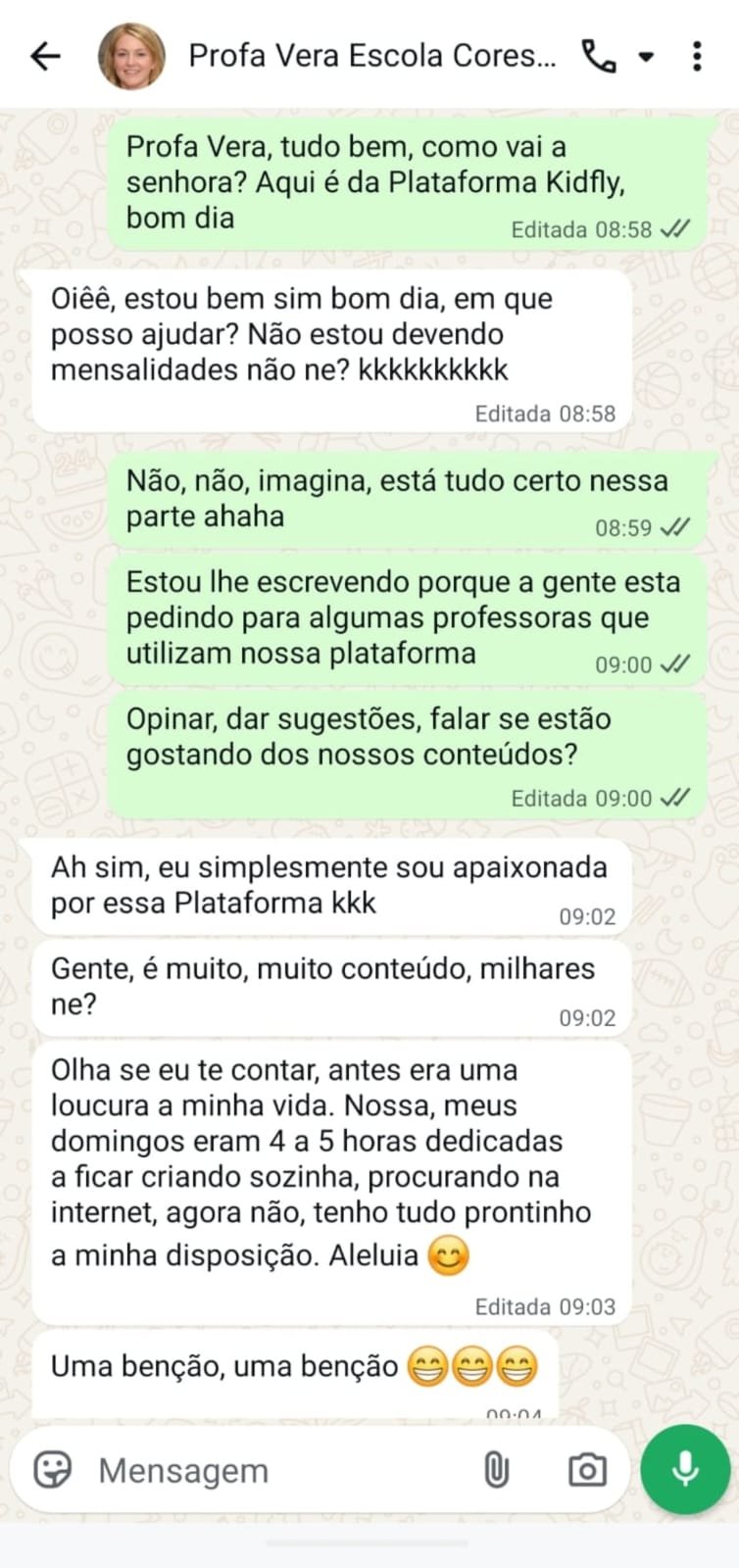Open Profa Vera's contact name header
Screen dimensions: 739x1568
[372, 56]
